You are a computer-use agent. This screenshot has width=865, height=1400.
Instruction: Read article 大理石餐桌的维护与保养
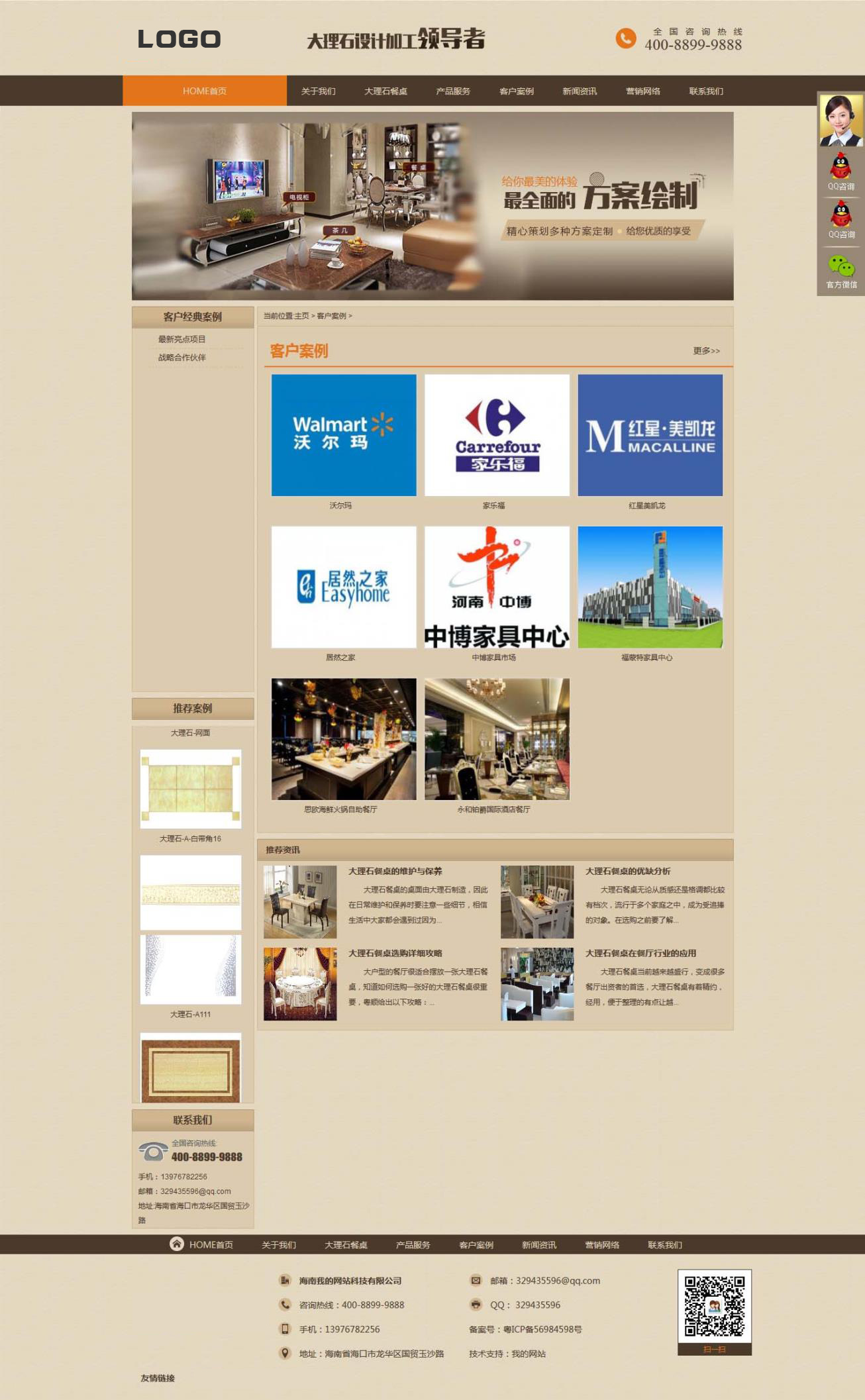[x=395, y=872]
